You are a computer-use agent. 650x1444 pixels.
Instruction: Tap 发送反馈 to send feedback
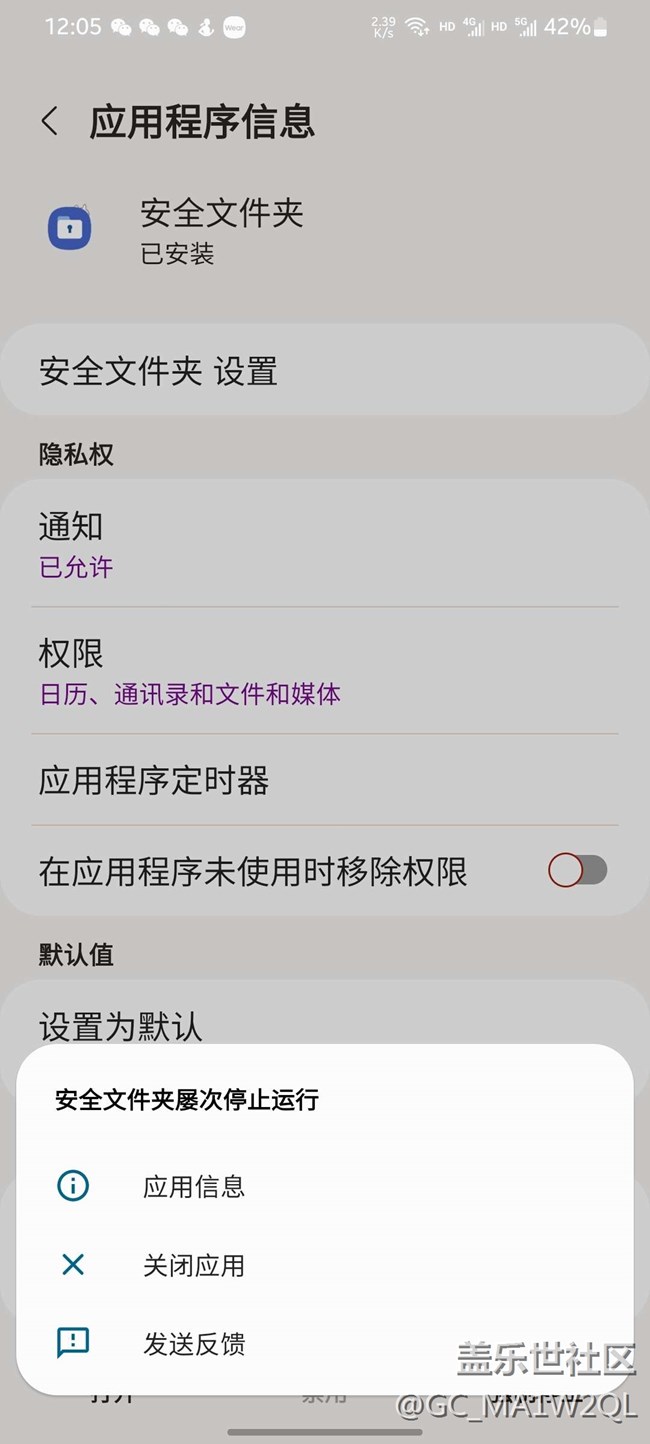[194, 1344]
